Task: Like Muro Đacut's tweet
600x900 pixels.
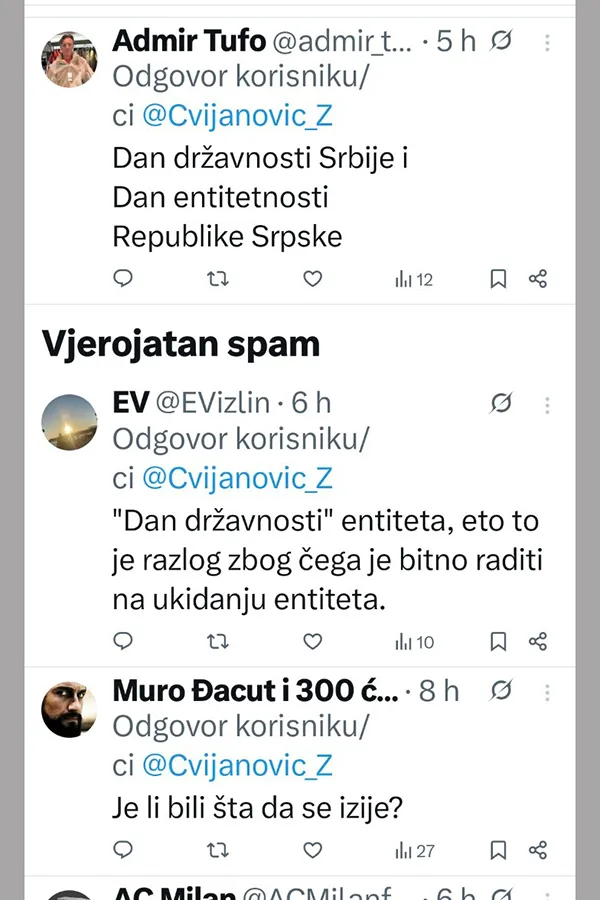Action: (313, 850)
